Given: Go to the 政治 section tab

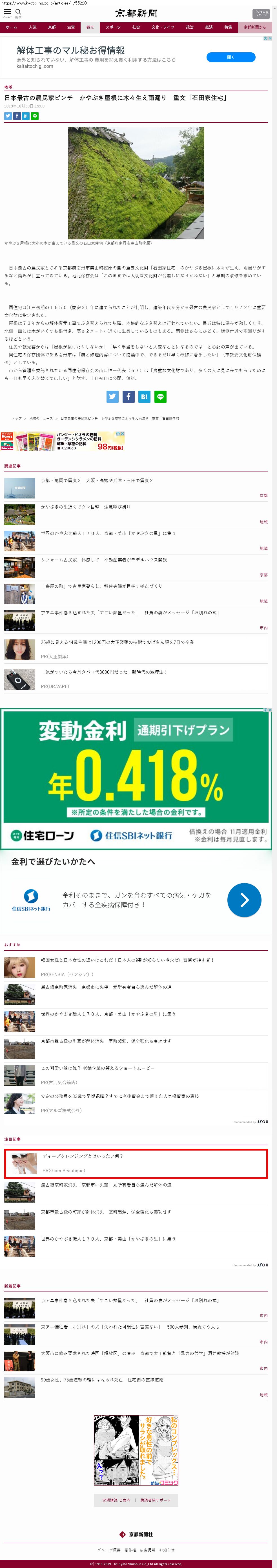Looking at the screenshot, I should pos(190,27).
